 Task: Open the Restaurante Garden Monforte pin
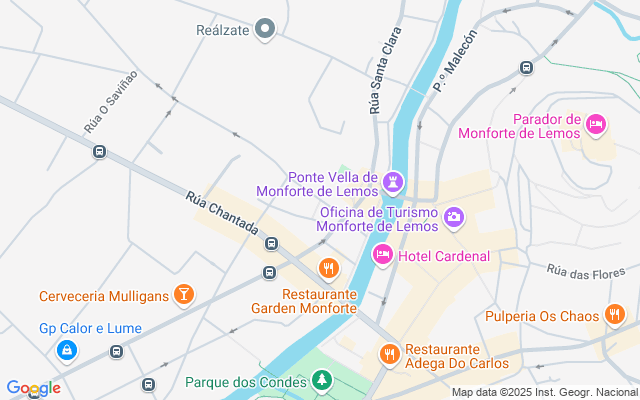pos(327,268)
